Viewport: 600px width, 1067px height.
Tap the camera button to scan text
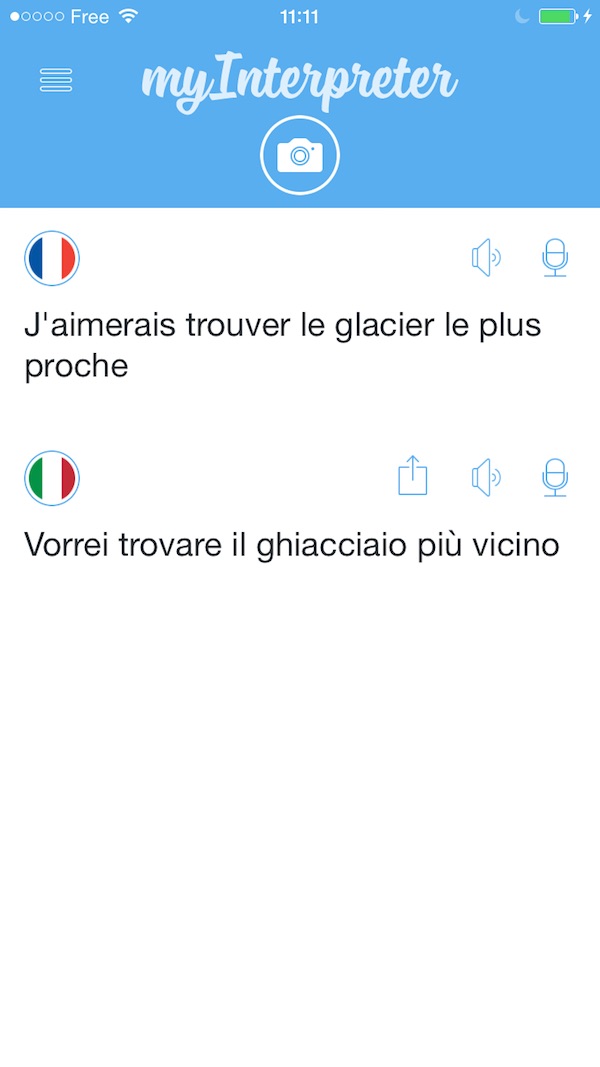pos(300,156)
